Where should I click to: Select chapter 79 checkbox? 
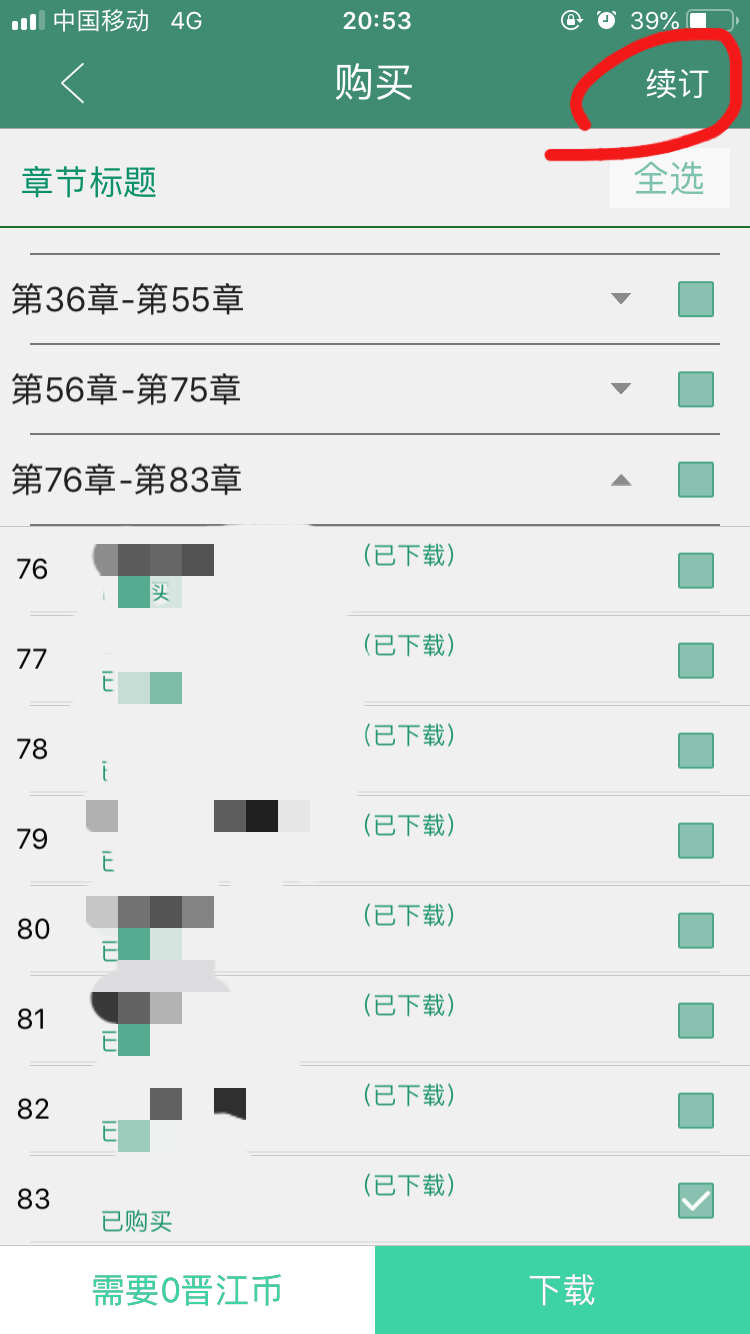pos(696,840)
